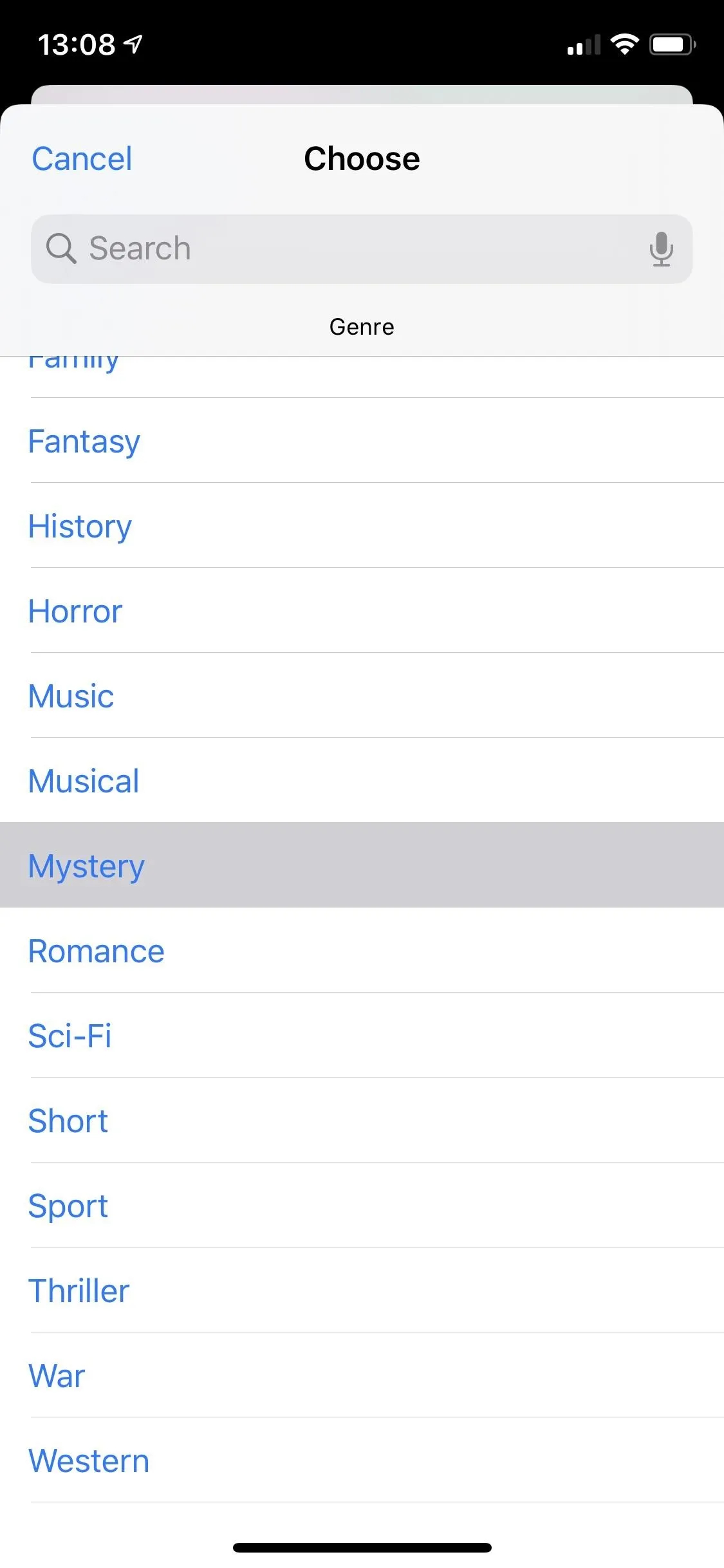
Task: Choose History from the list
Action: click(362, 526)
